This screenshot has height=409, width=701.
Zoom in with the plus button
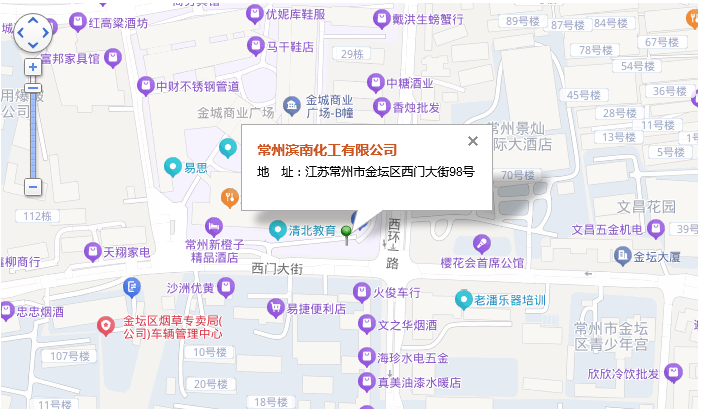tap(33, 67)
